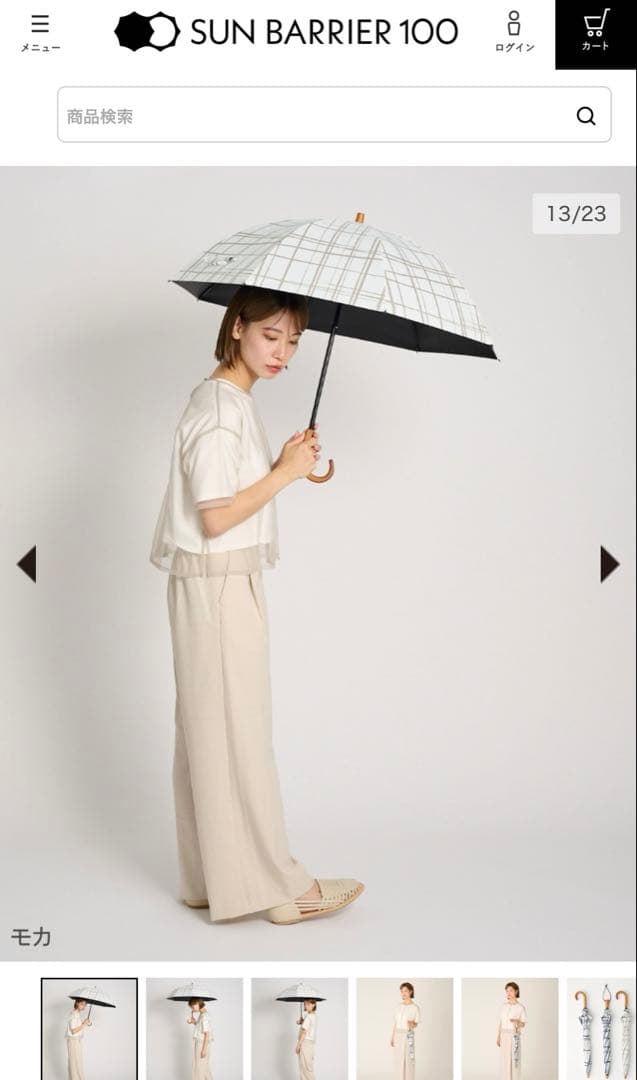Select the fourth thumbnail on beige background
This screenshot has height=1080, width=637.
coord(404,1028)
